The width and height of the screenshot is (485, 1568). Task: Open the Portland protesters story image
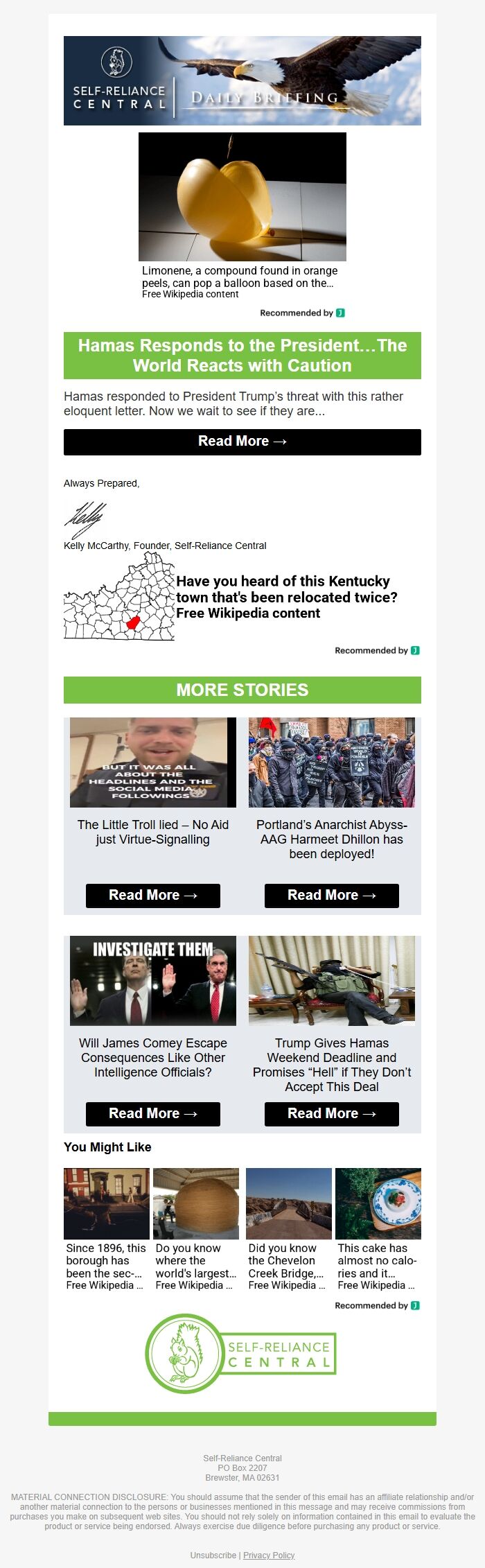coord(332,762)
